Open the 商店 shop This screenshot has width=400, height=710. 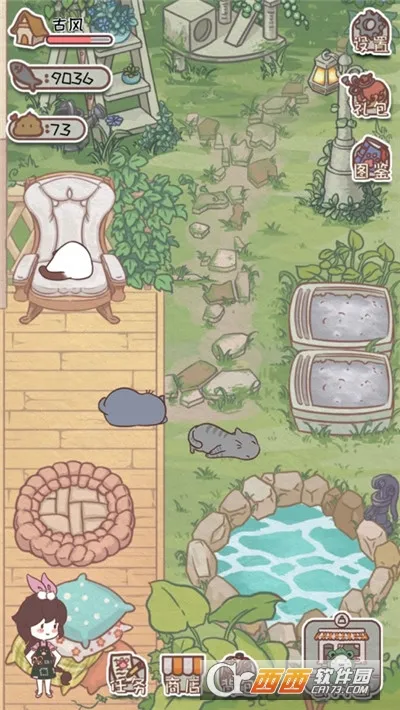coord(183,673)
